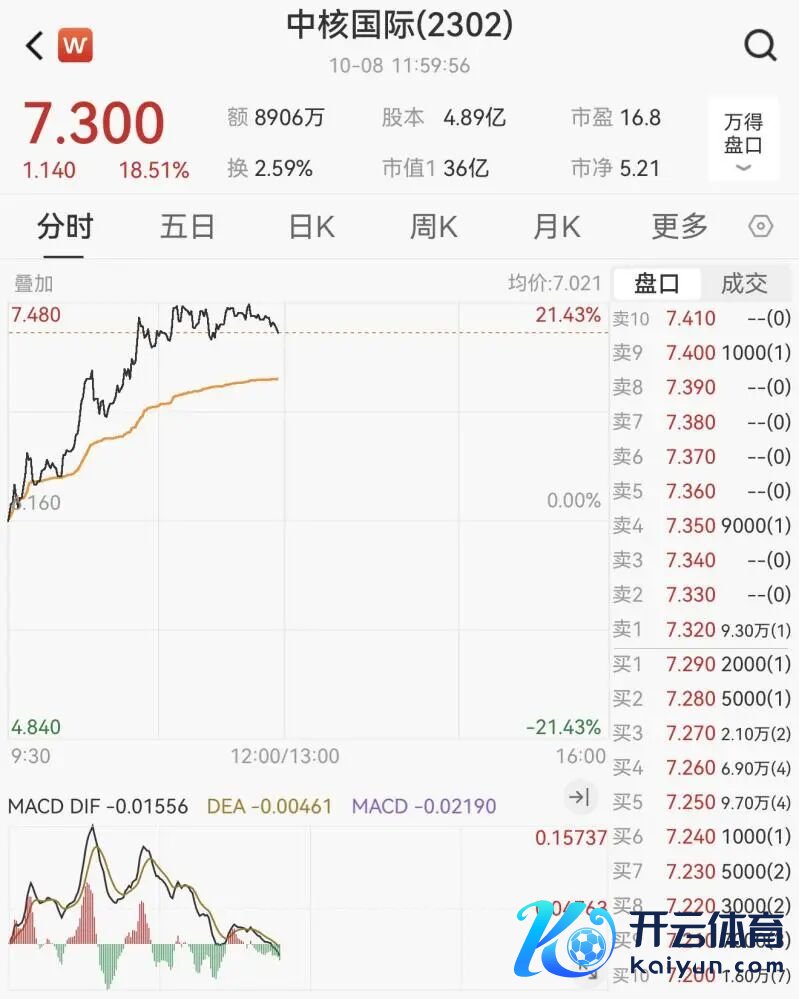Go back using the top-left arrow
This screenshot has height=999, width=799.
35,46
